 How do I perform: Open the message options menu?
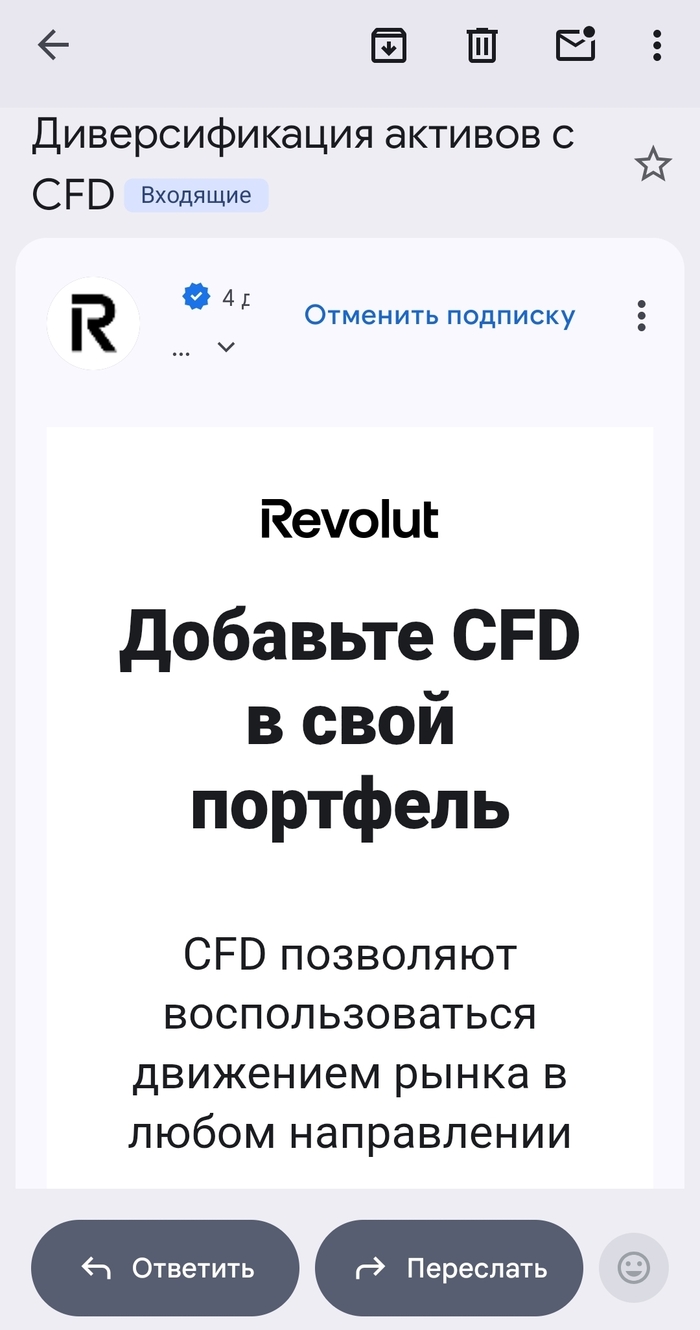point(641,316)
